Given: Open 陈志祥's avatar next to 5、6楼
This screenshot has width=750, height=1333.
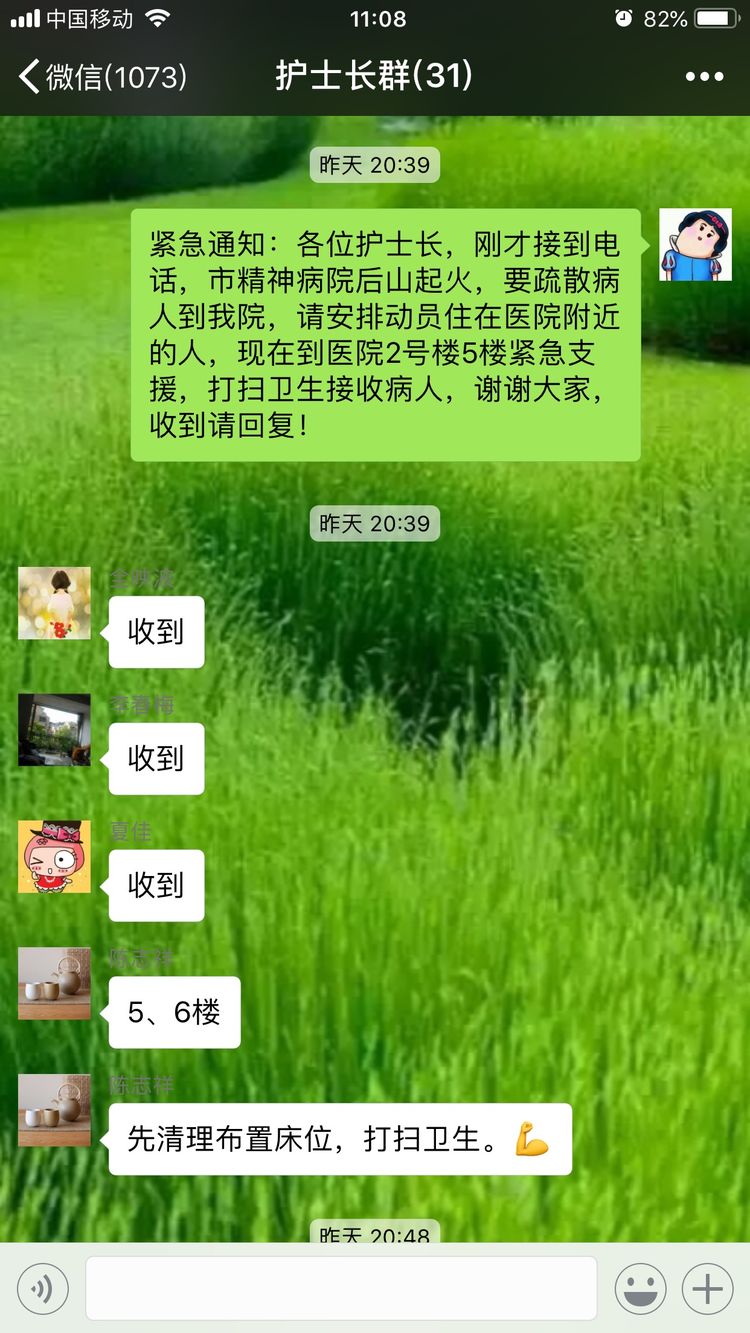Looking at the screenshot, I should tap(54, 984).
